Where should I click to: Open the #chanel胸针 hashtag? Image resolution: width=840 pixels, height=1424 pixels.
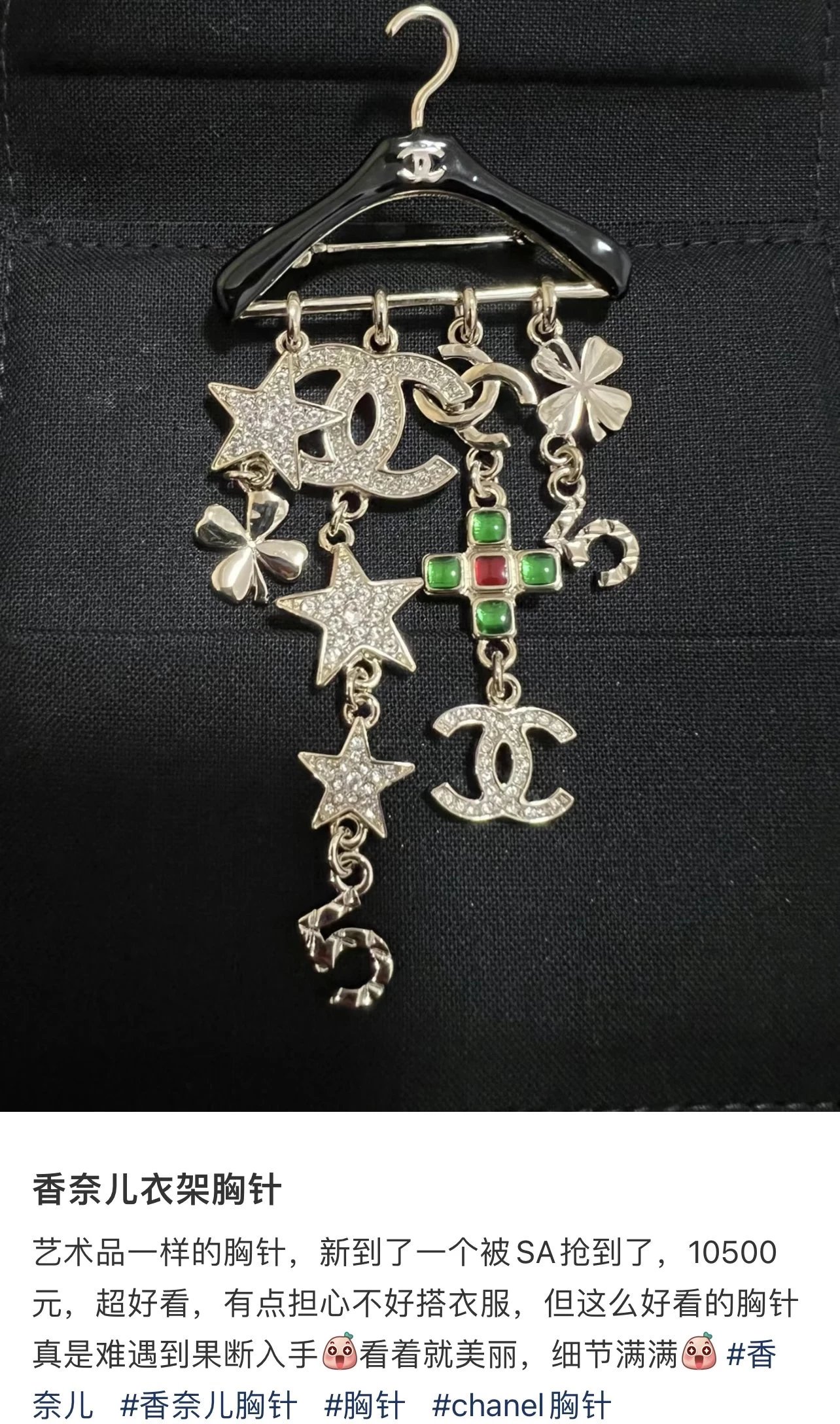point(521,1403)
